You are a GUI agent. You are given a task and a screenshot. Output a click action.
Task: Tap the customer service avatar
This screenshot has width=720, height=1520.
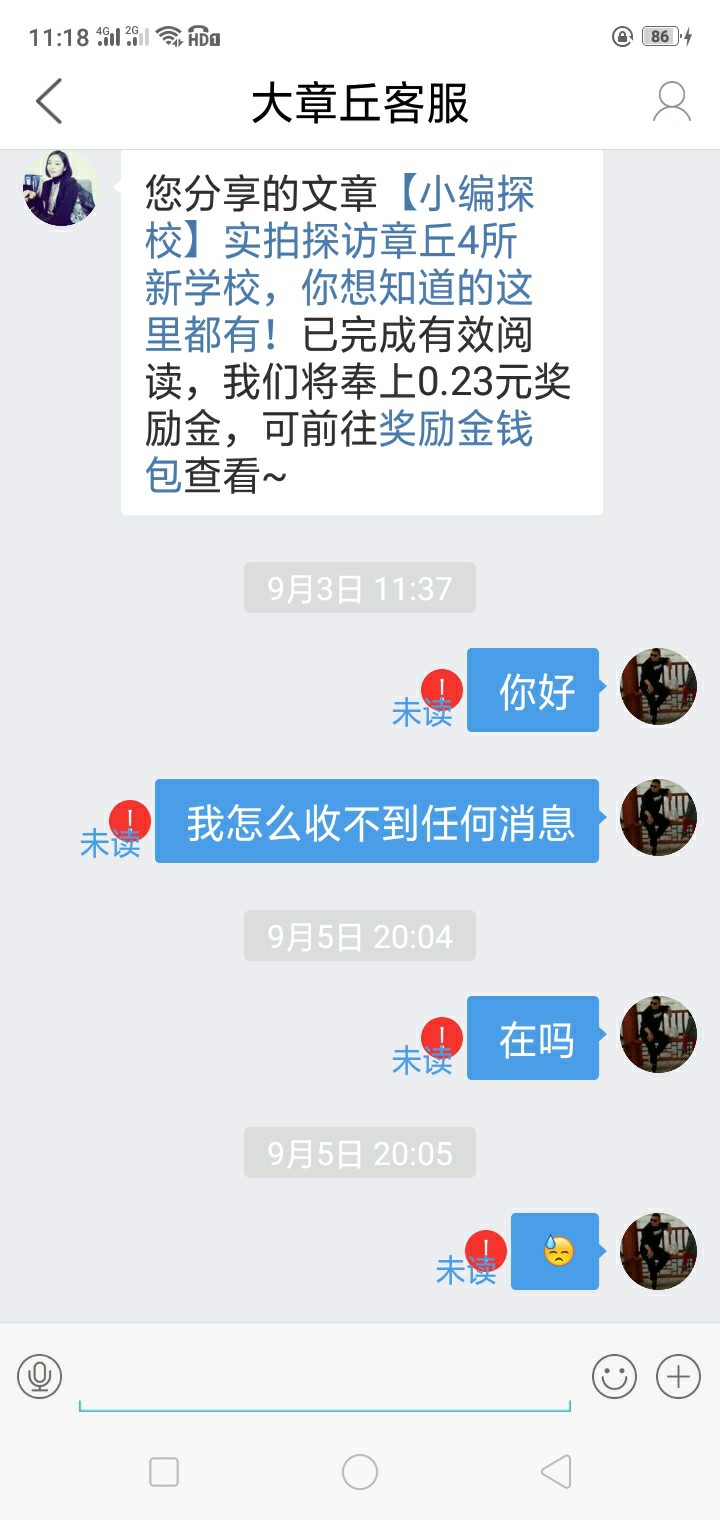pyautogui.click(x=60, y=188)
